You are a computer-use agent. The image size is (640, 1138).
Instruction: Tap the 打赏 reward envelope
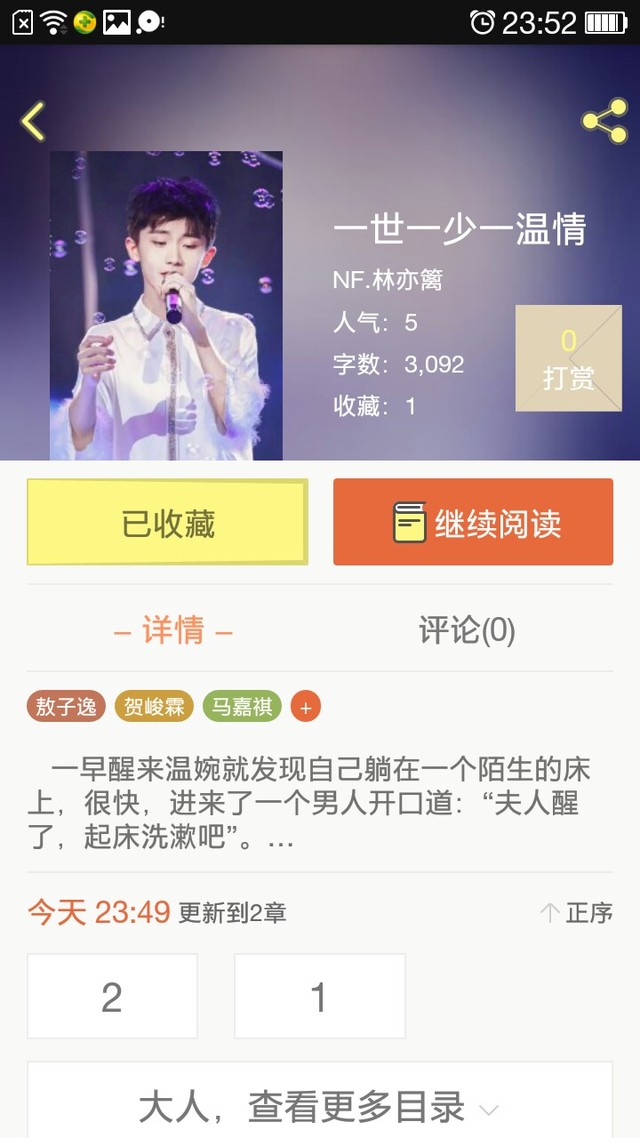pos(568,359)
